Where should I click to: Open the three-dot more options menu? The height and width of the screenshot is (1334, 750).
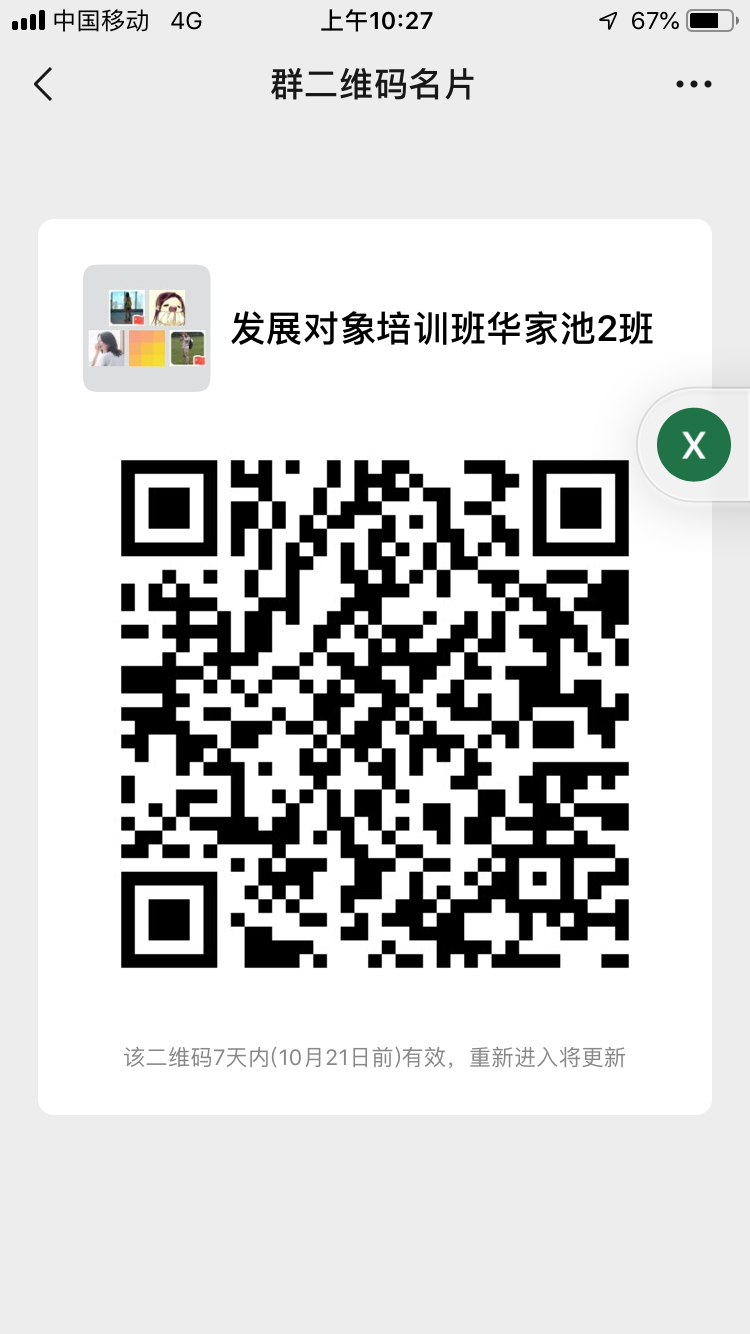click(x=693, y=85)
